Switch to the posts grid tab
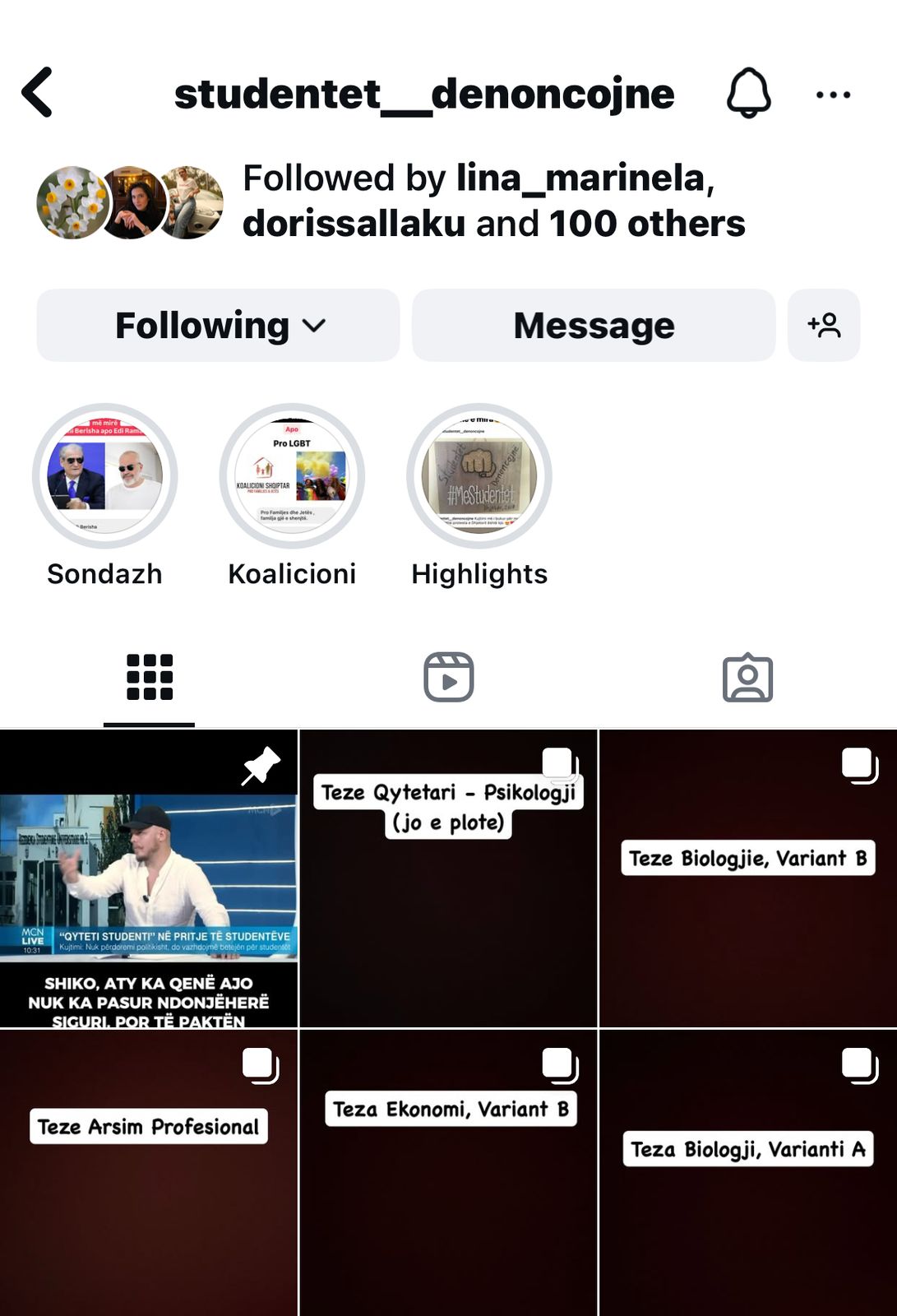 [150, 678]
